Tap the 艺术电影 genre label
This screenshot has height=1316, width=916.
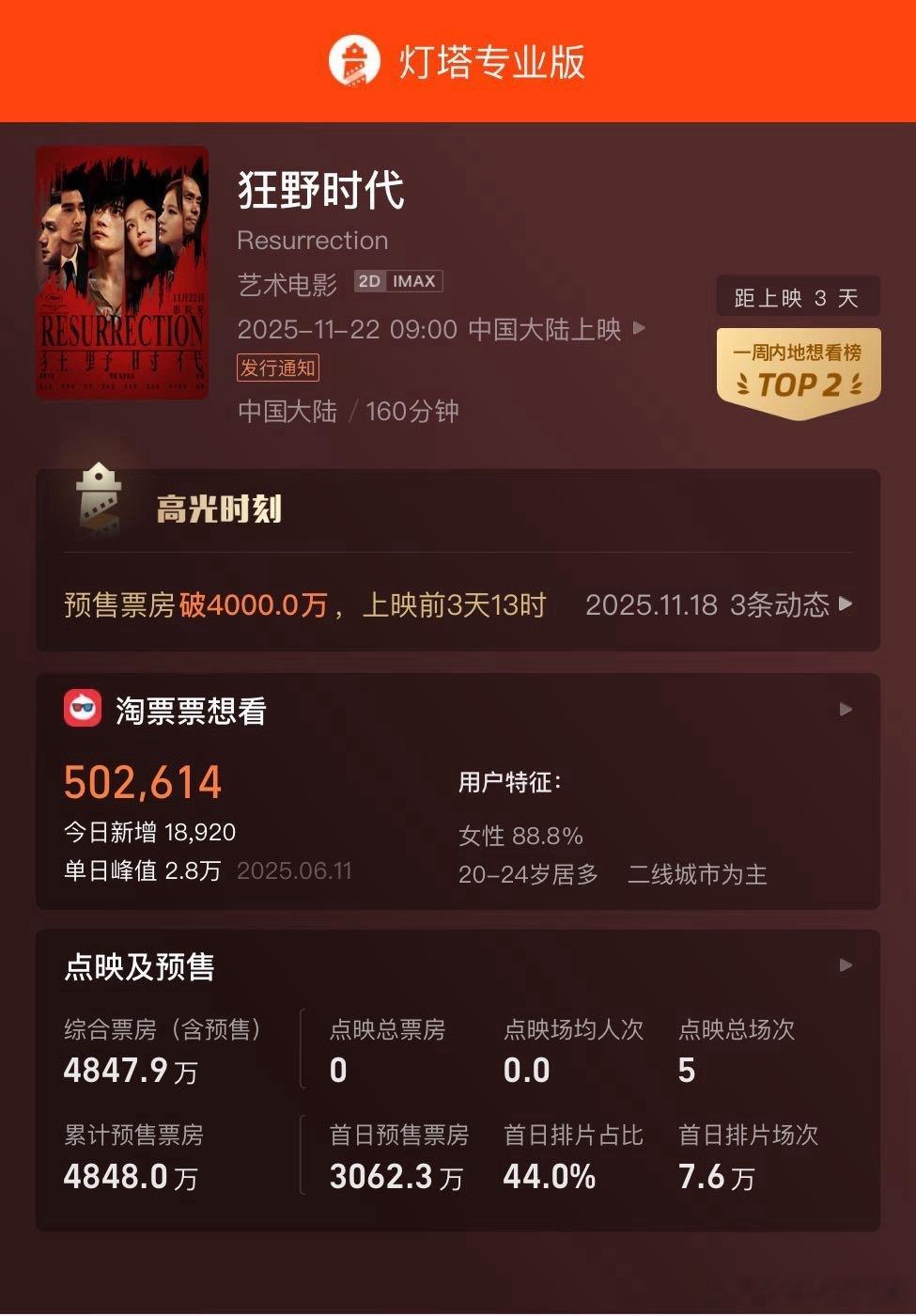click(x=287, y=285)
